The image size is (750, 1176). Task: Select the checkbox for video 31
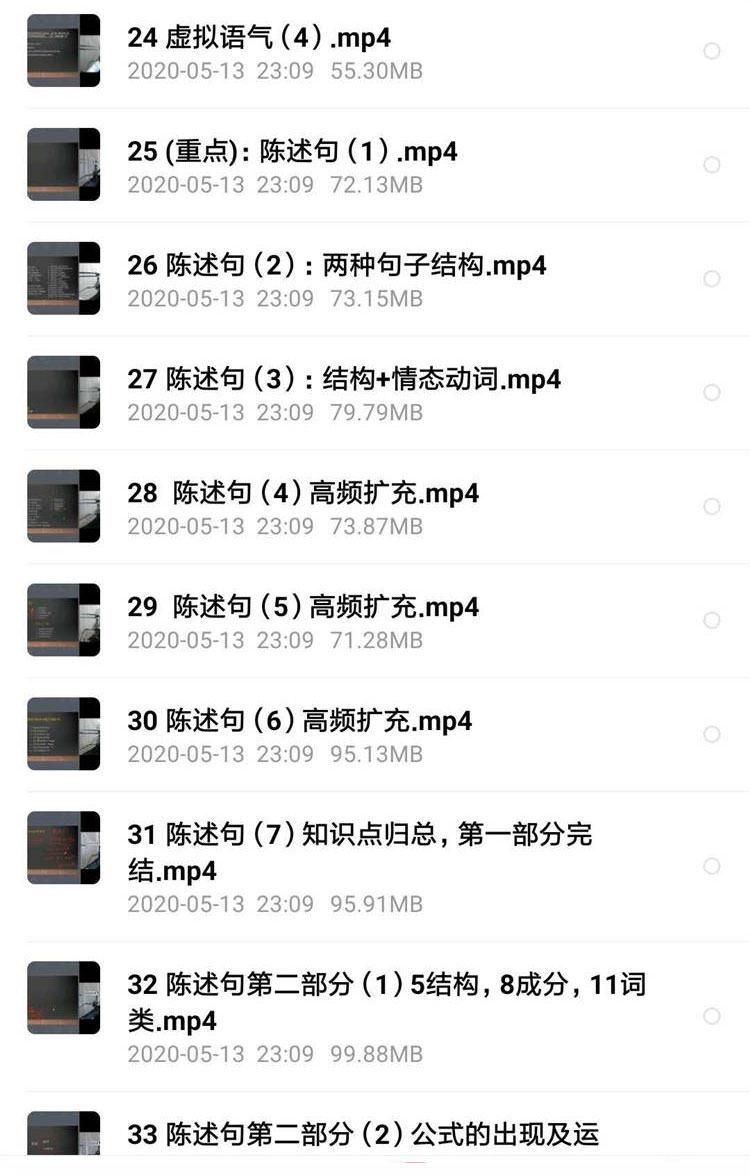pos(712,861)
